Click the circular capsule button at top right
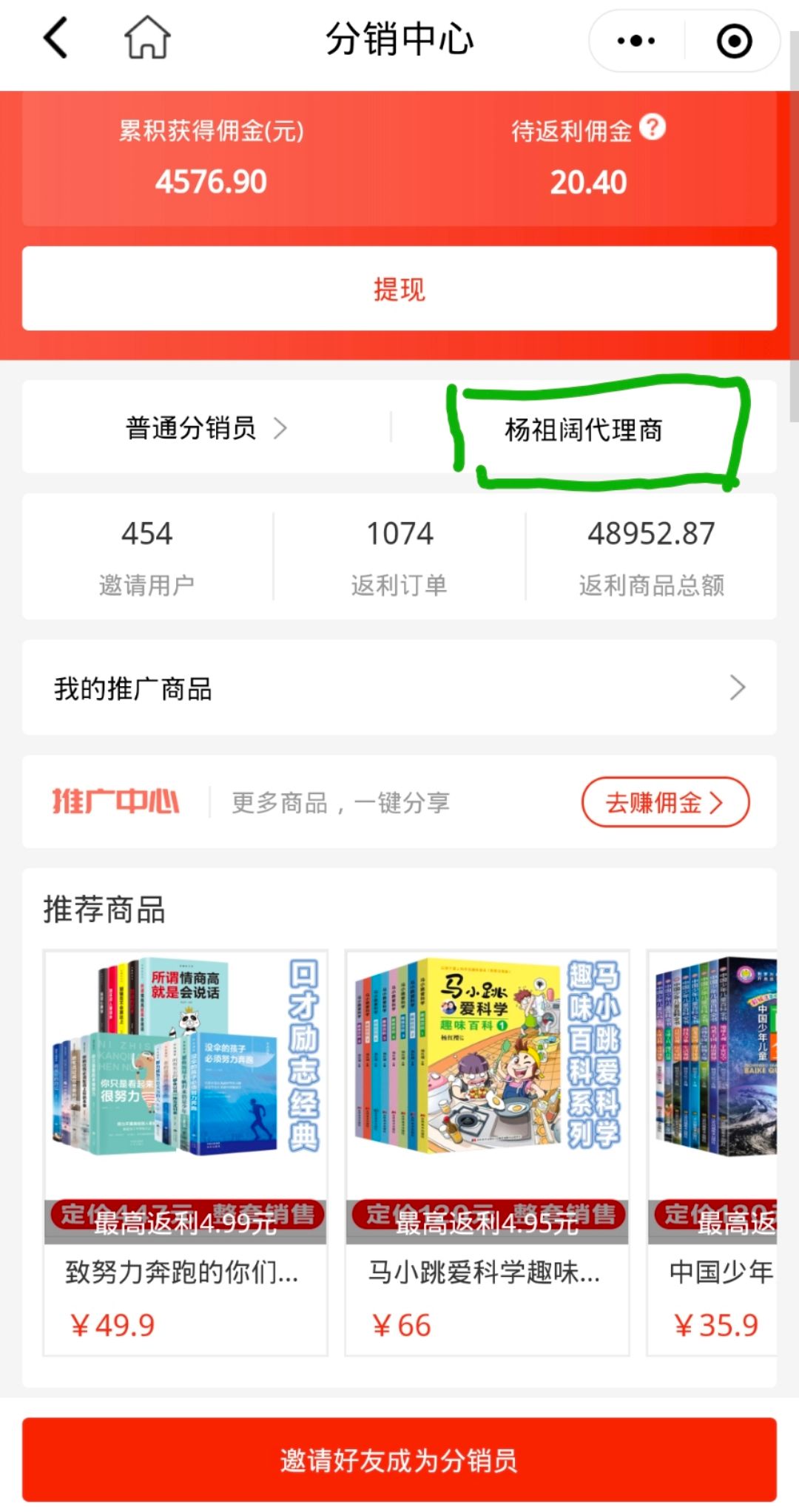The image size is (799, 1512). (732, 41)
